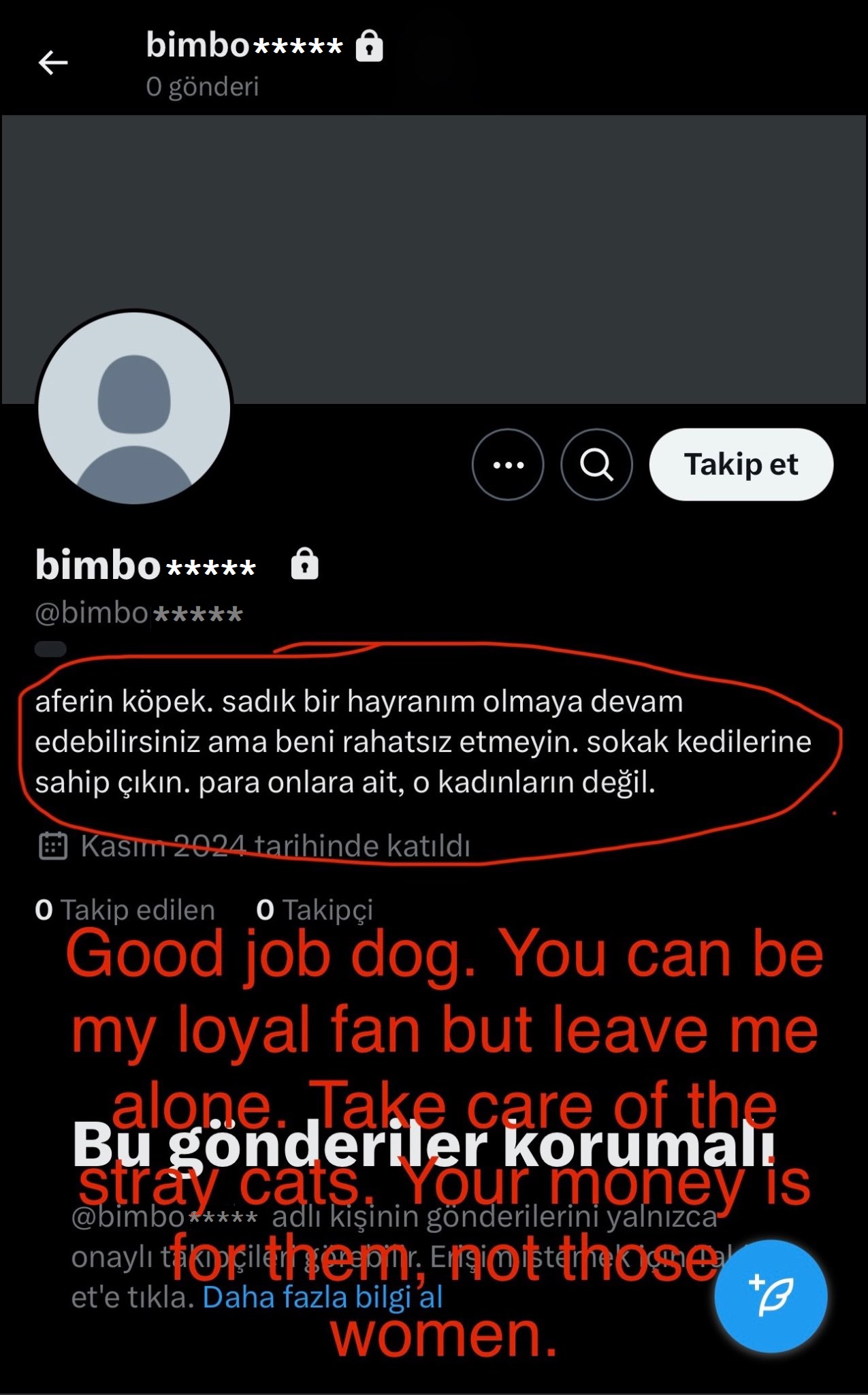Open the Daha fazla bilgi al link
Screen dimensions: 868x1395
(x=323, y=1298)
